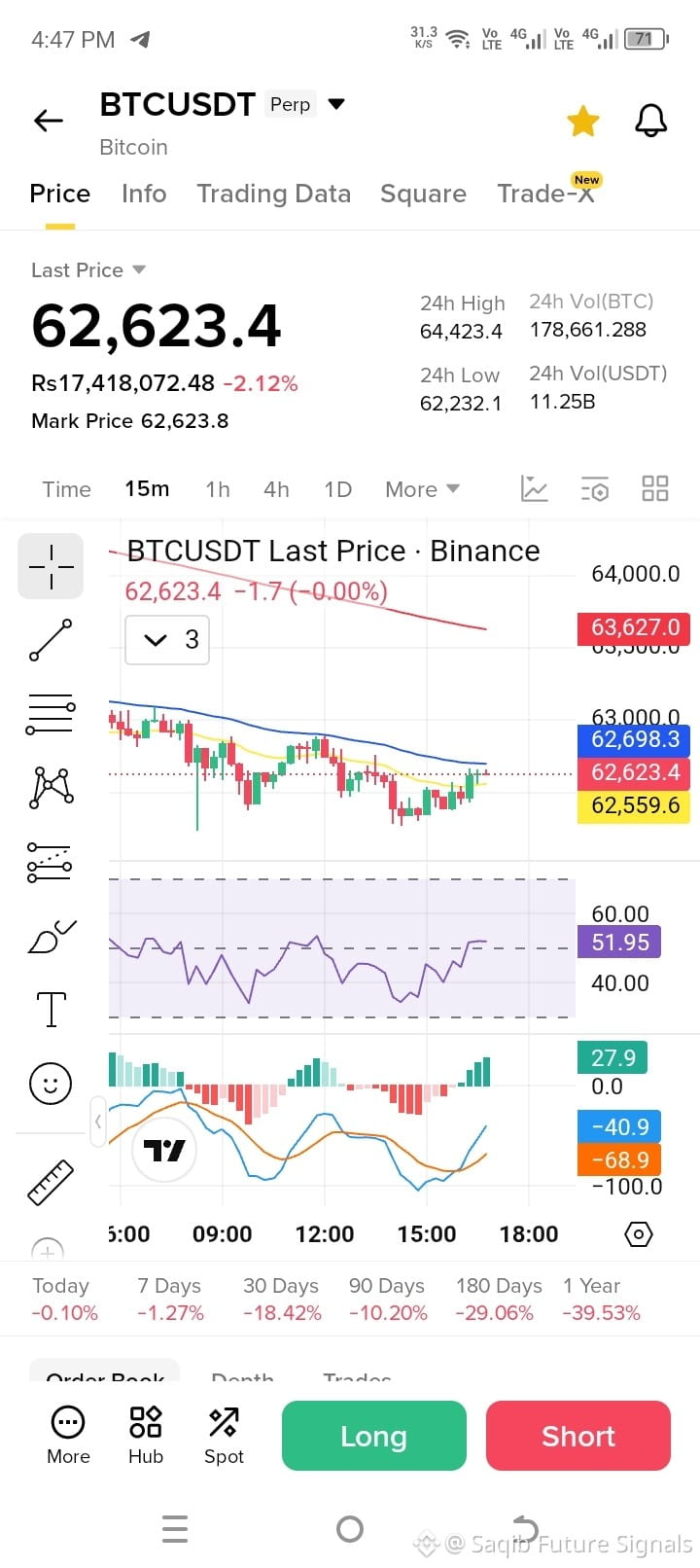Select the 1D chart interval
The width and height of the screenshot is (700, 1568).
337,489
